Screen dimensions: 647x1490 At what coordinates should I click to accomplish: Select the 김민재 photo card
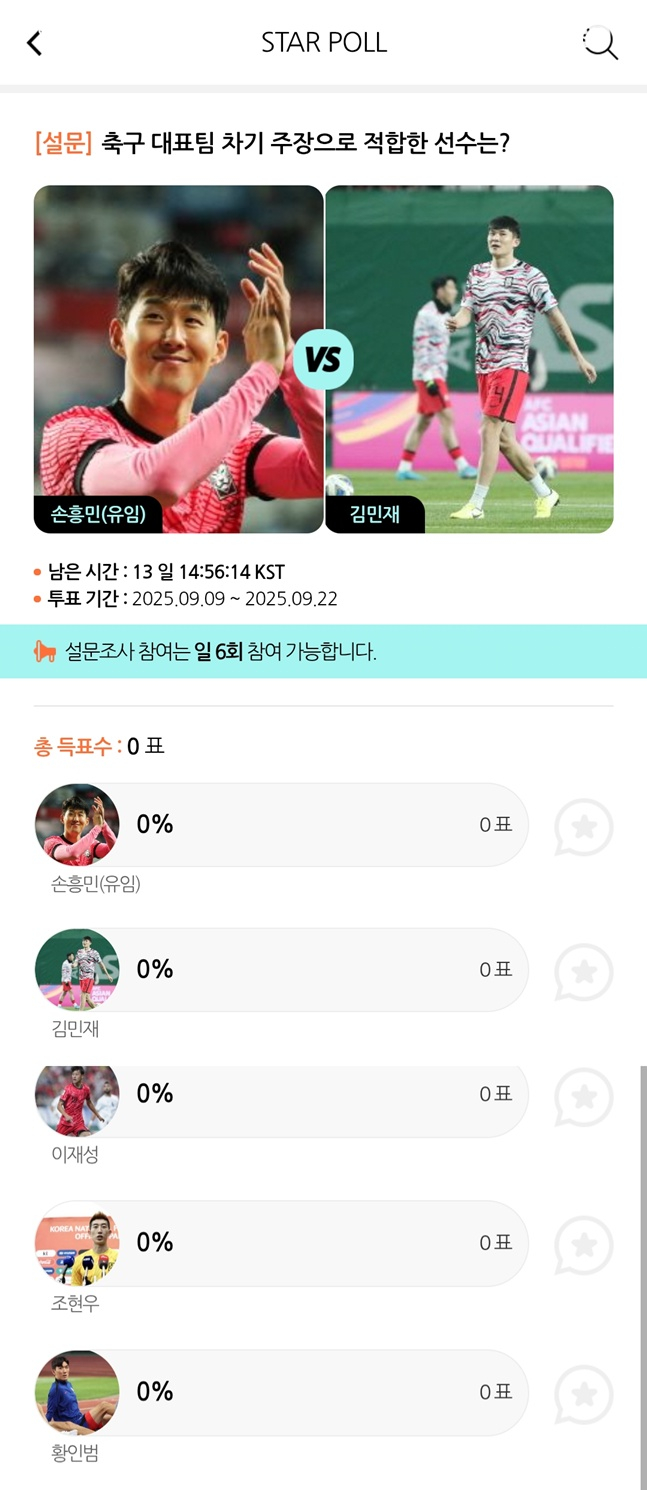coord(469,358)
